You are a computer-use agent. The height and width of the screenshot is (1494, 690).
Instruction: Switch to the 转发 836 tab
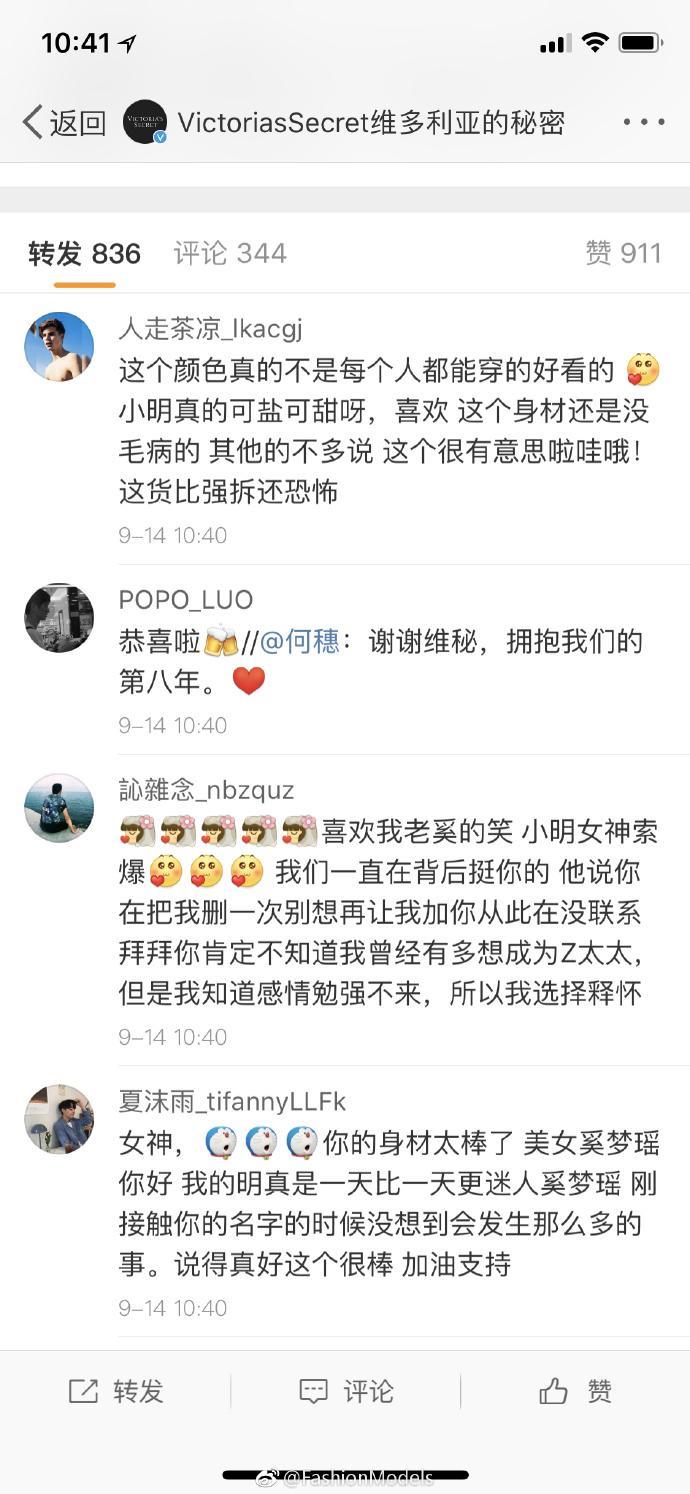point(85,254)
